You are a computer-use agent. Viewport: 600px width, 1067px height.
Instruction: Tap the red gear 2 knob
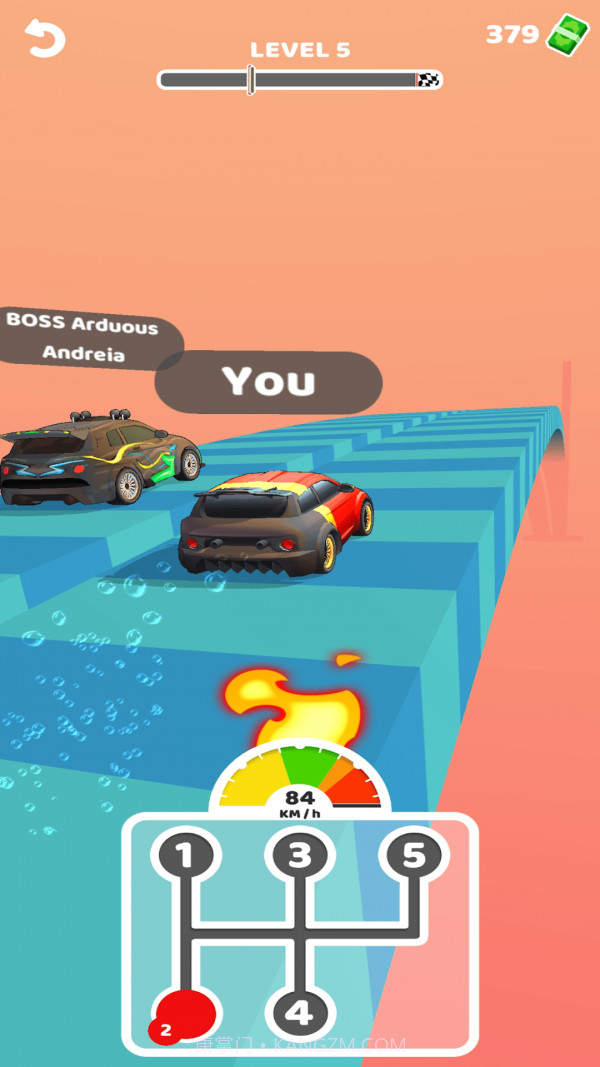point(185,1014)
